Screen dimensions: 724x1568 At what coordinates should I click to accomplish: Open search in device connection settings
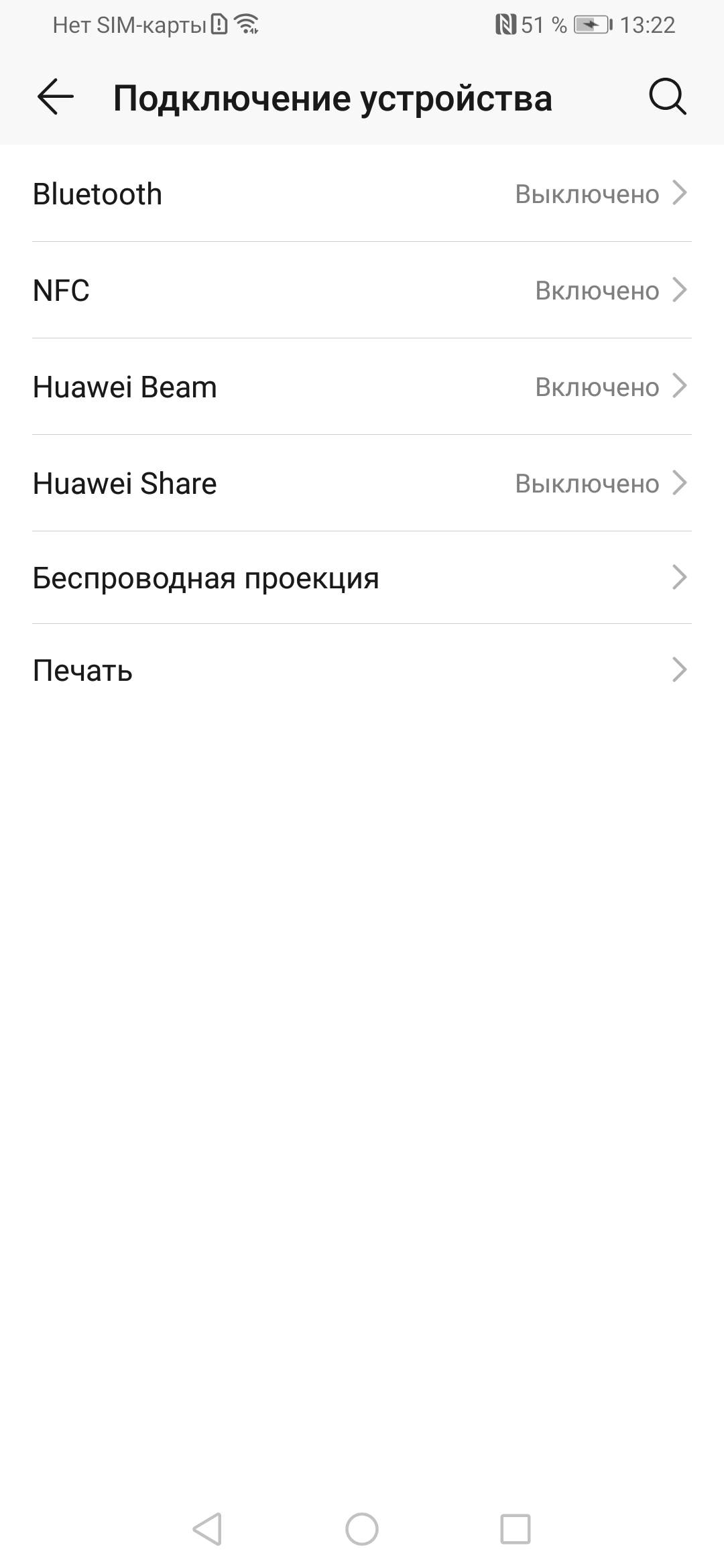(x=667, y=97)
